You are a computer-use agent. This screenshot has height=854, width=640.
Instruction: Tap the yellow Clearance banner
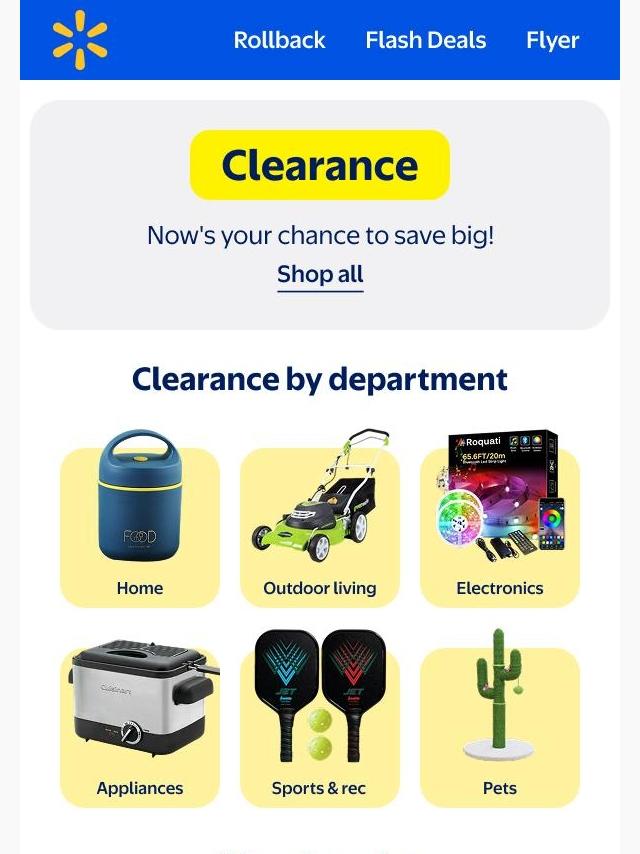tap(320, 165)
